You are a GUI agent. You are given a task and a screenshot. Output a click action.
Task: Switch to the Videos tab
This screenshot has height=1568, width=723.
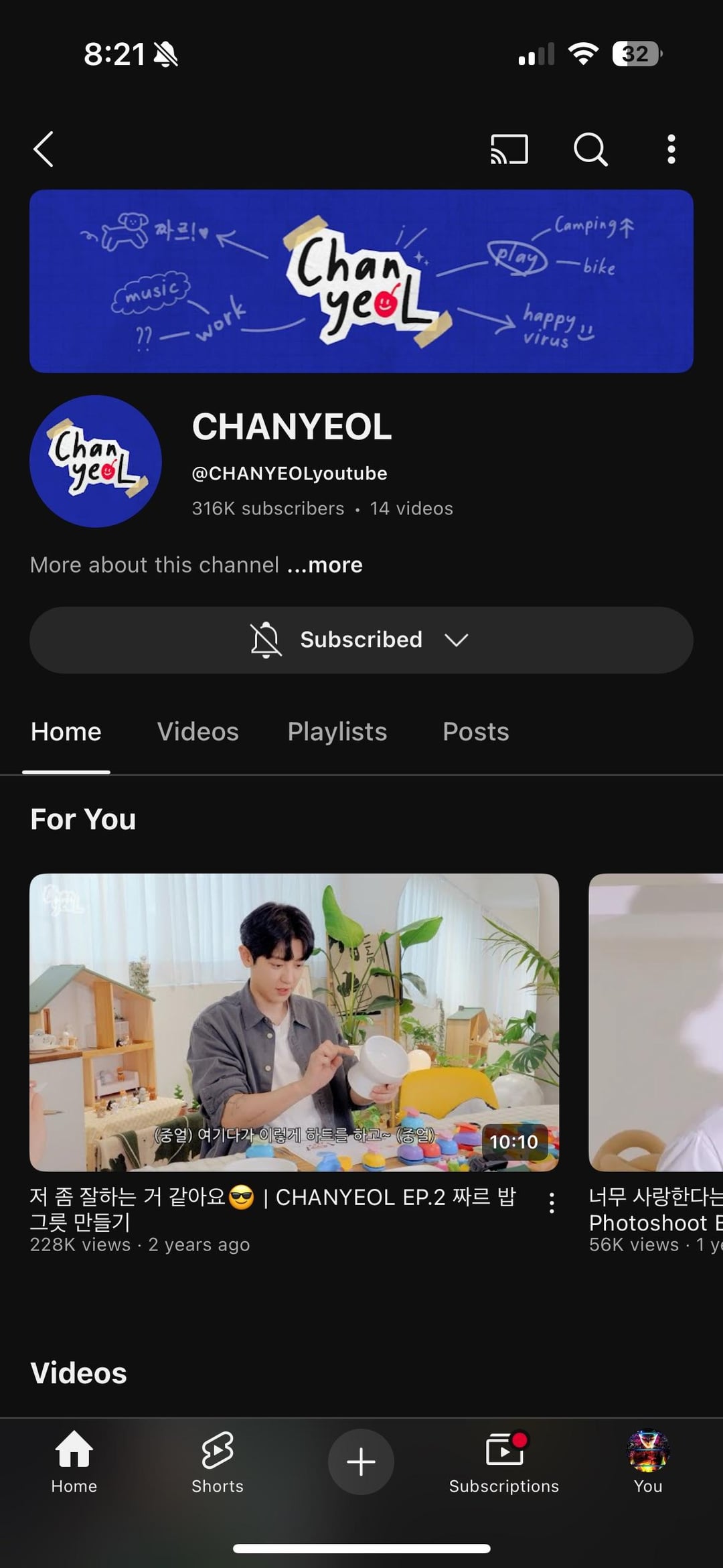197,732
